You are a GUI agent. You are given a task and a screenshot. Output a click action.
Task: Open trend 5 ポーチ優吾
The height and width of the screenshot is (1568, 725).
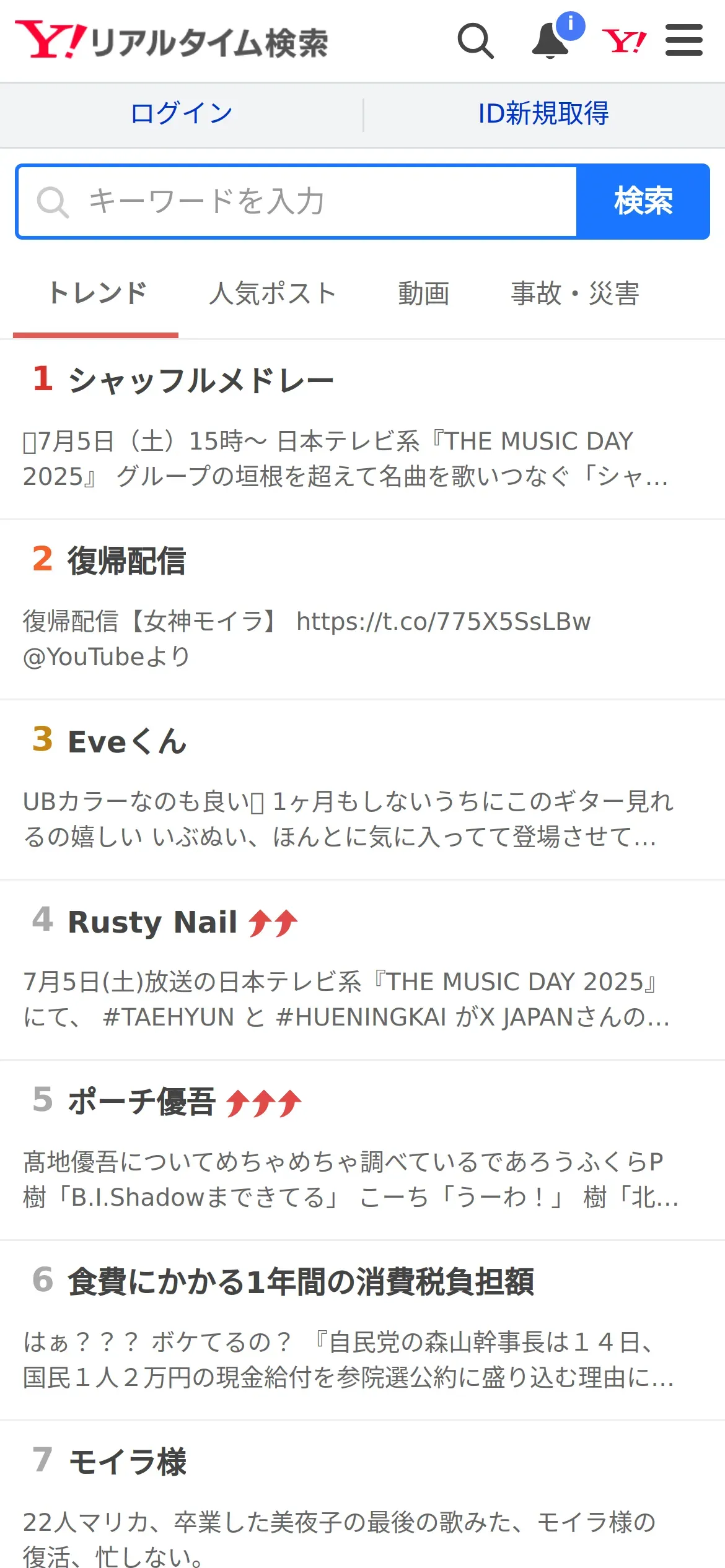coord(141,1102)
